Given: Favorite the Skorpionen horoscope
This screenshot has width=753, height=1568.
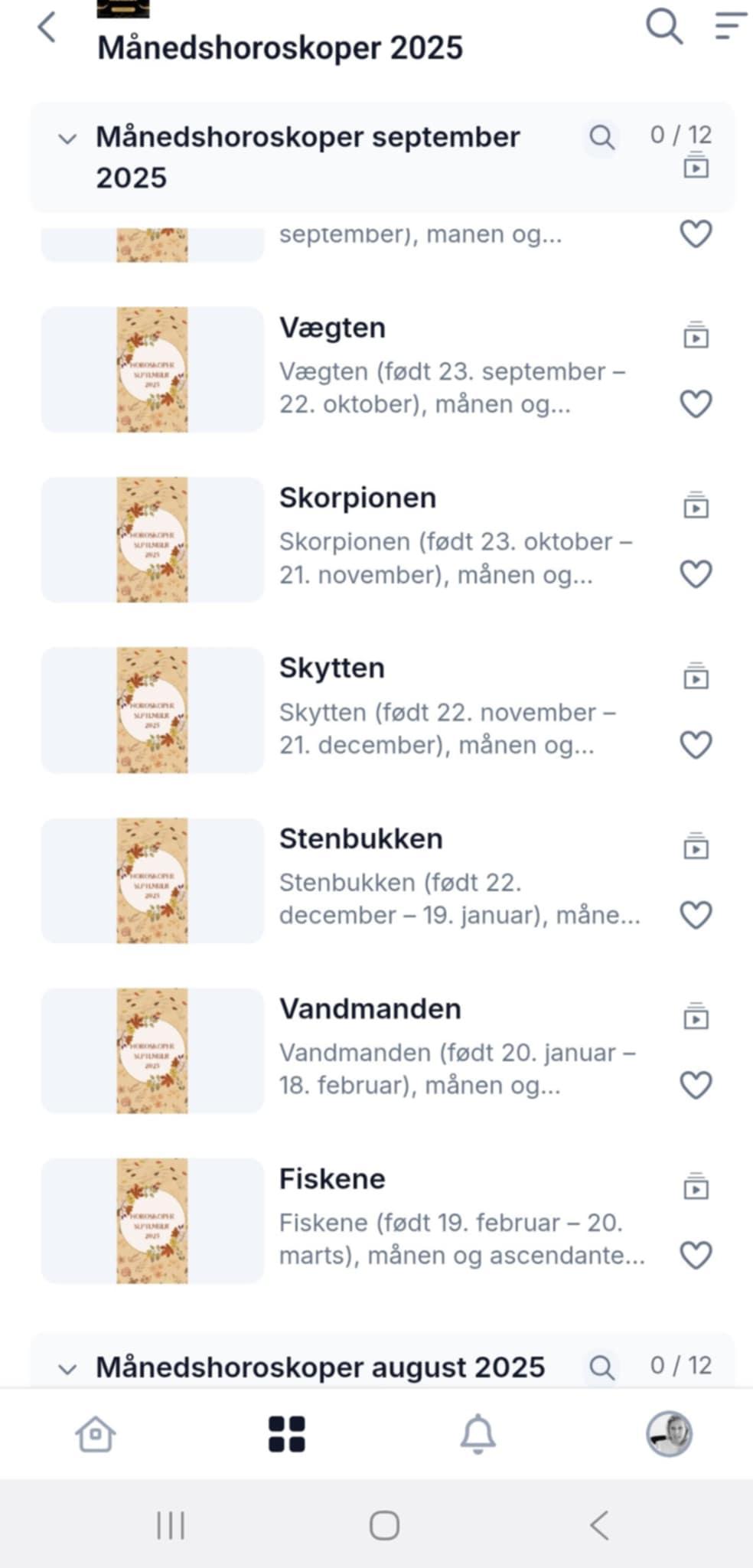Looking at the screenshot, I should [696, 574].
